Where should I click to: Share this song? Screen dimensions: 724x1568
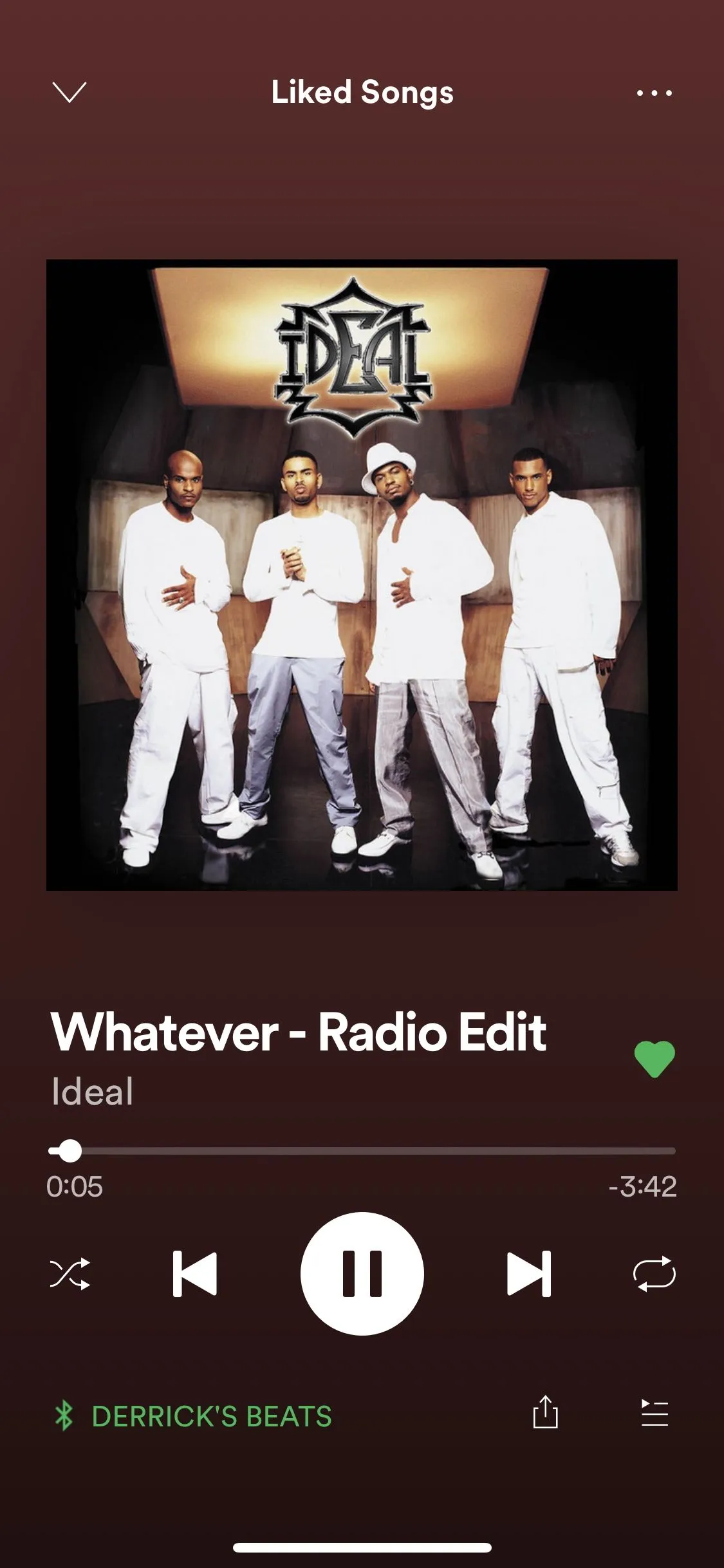click(545, 1412)
